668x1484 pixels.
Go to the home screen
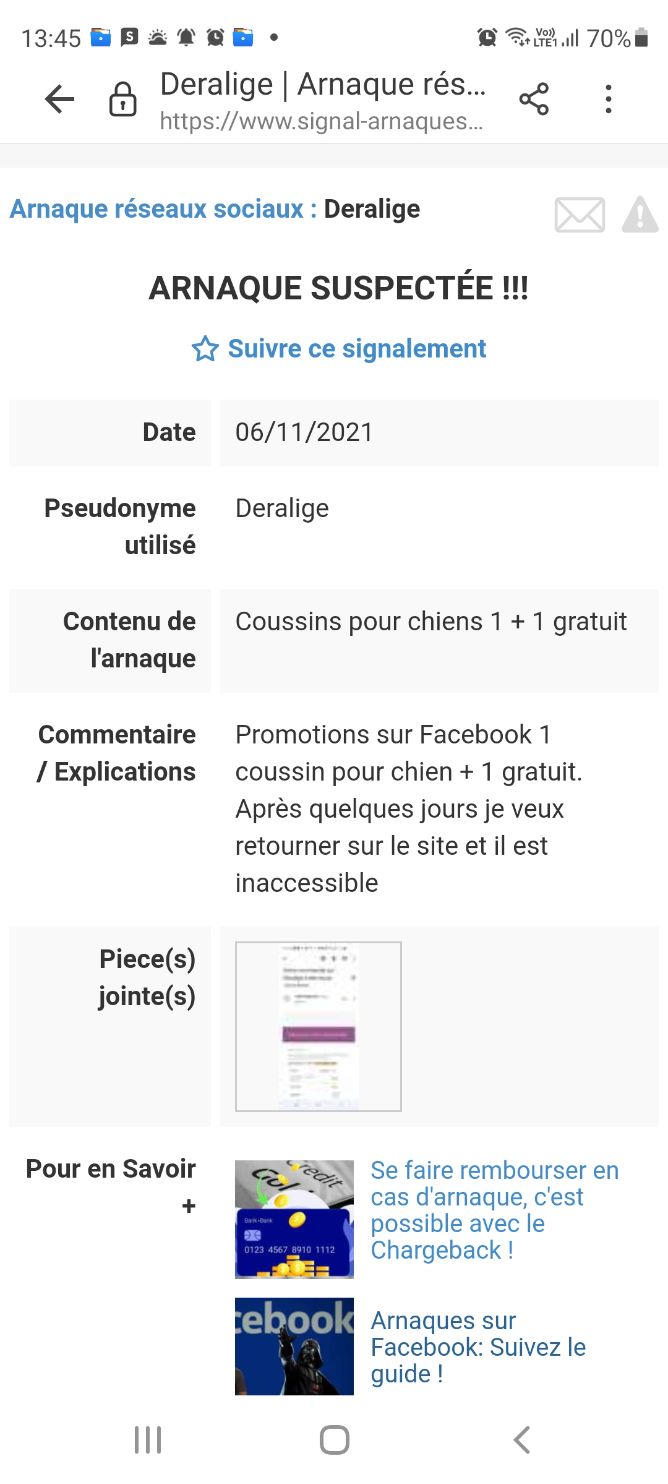[x=334, y=1440]
